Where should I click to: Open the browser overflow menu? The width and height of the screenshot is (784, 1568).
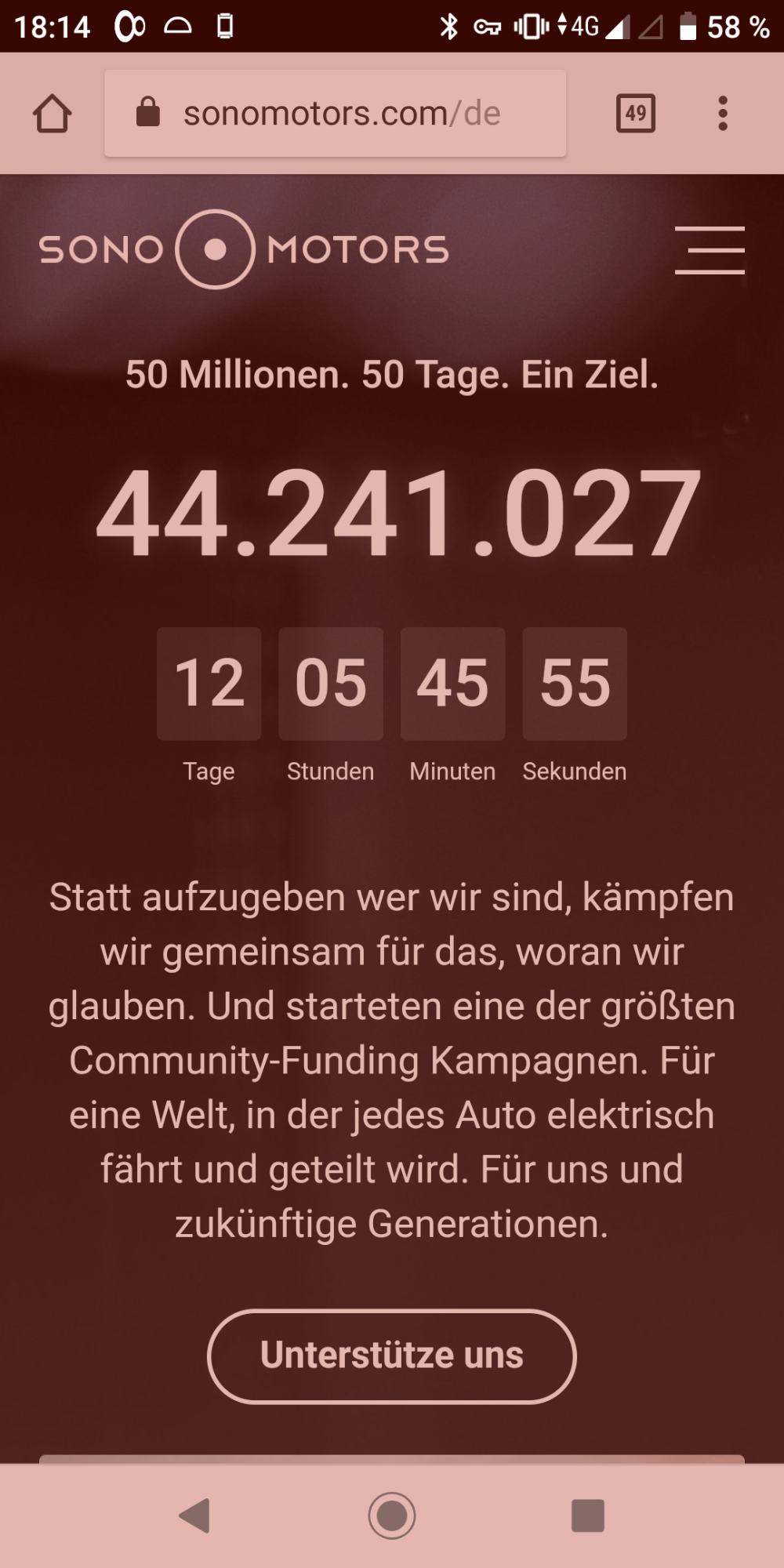723,114
